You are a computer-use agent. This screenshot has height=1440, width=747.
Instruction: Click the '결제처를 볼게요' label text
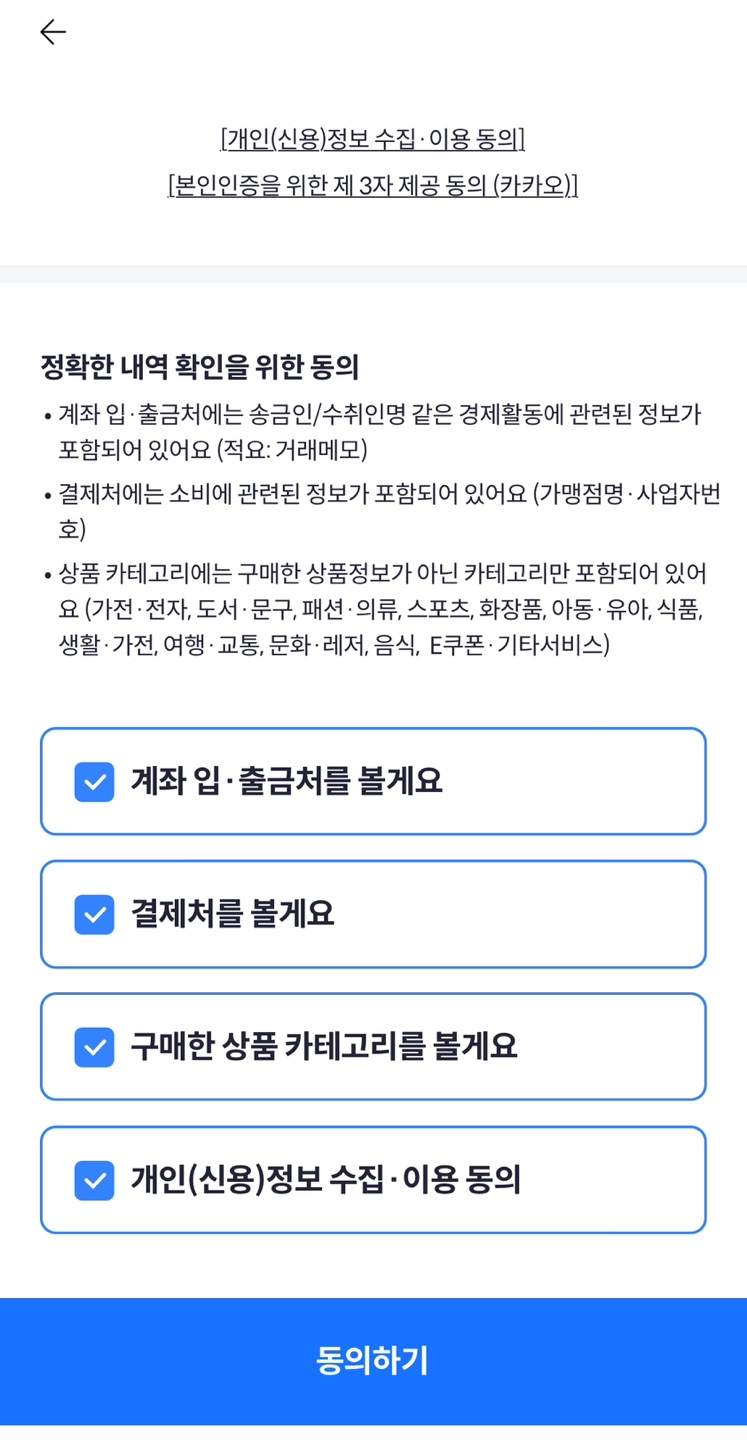pos(230,914)
